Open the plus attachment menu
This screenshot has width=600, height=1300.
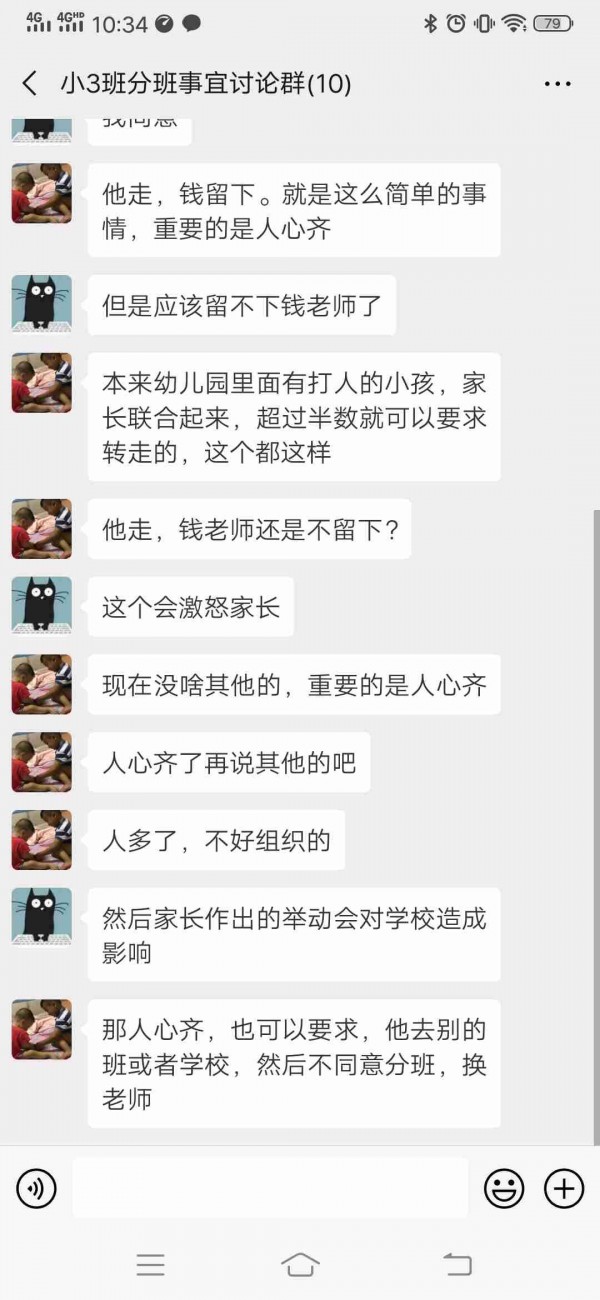564,1188
